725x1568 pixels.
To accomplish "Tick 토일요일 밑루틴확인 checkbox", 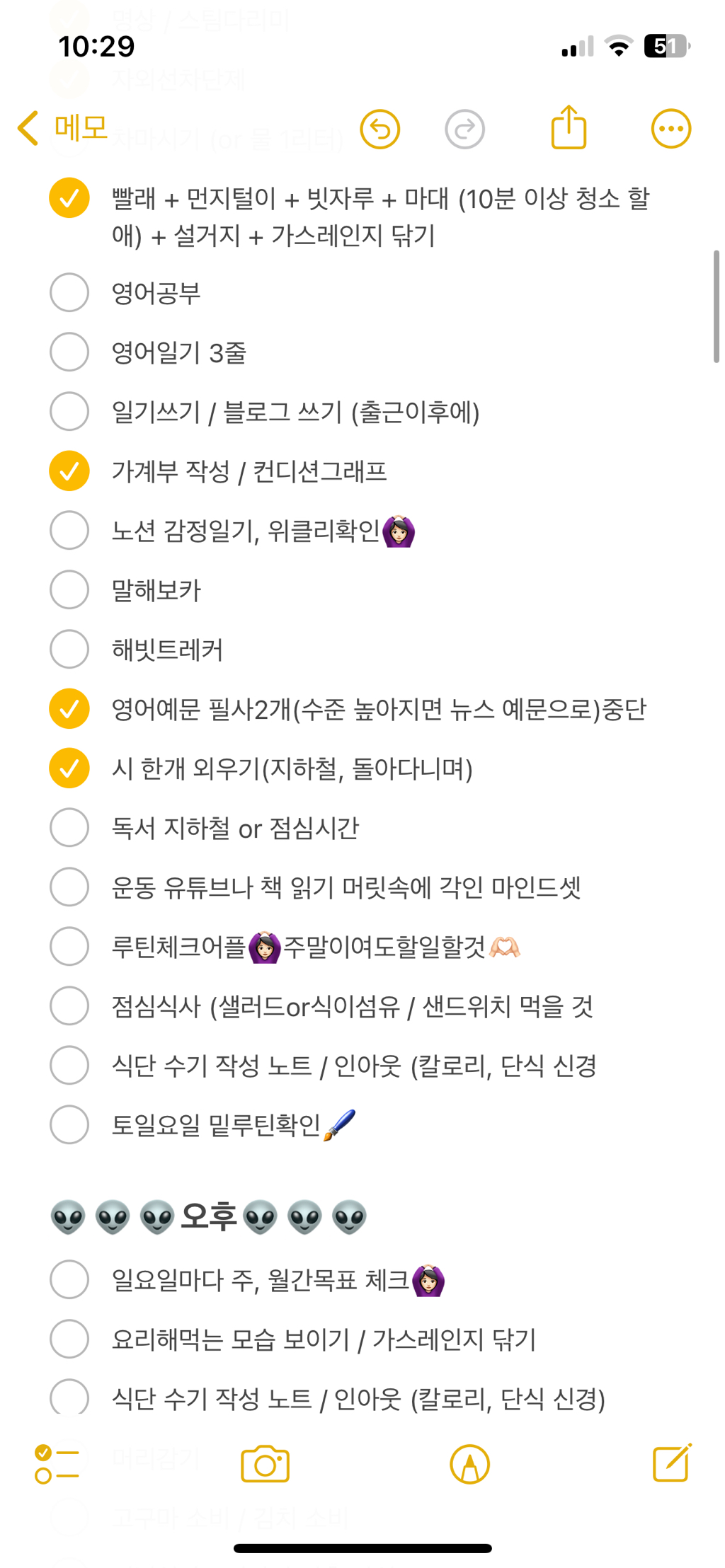I will (69, 1124).
